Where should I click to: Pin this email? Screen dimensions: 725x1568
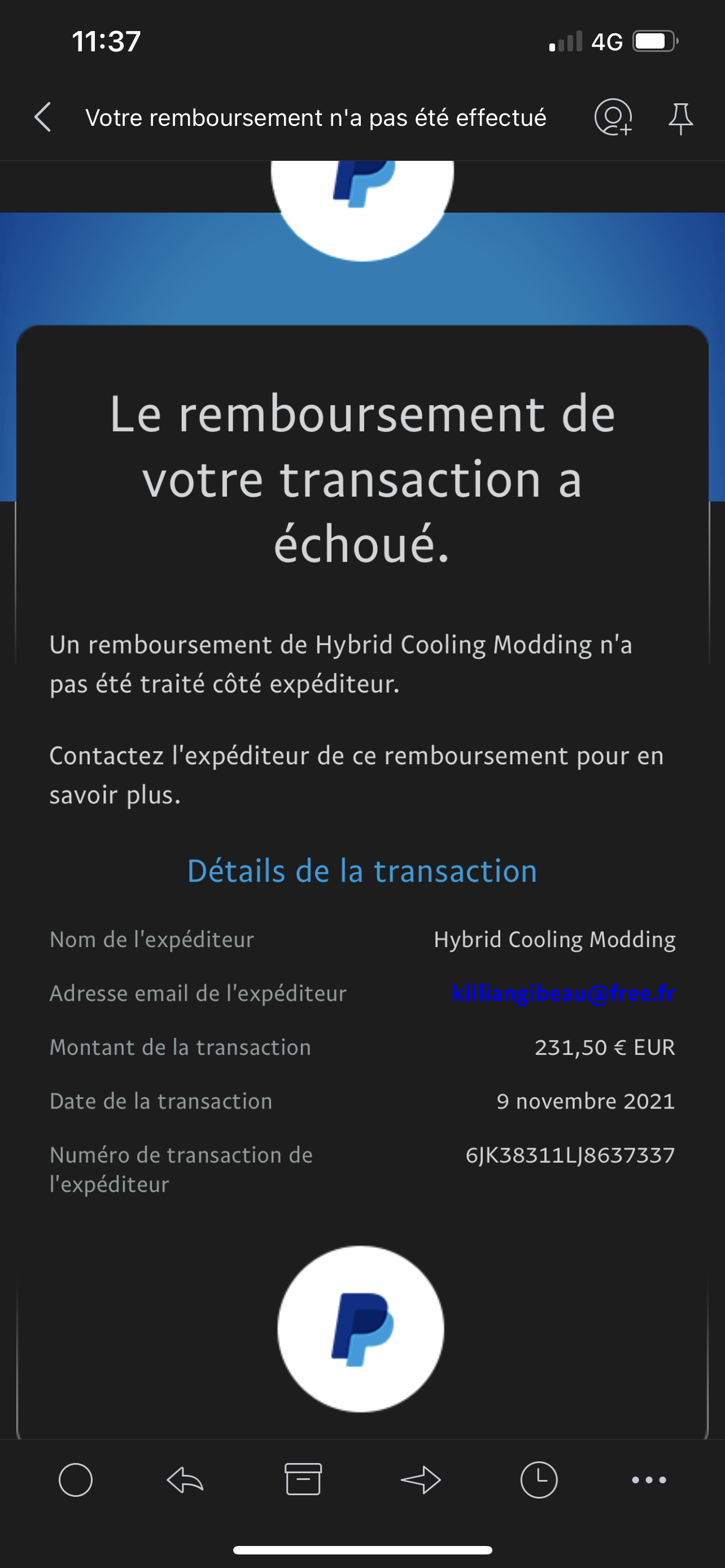(680, 117)
